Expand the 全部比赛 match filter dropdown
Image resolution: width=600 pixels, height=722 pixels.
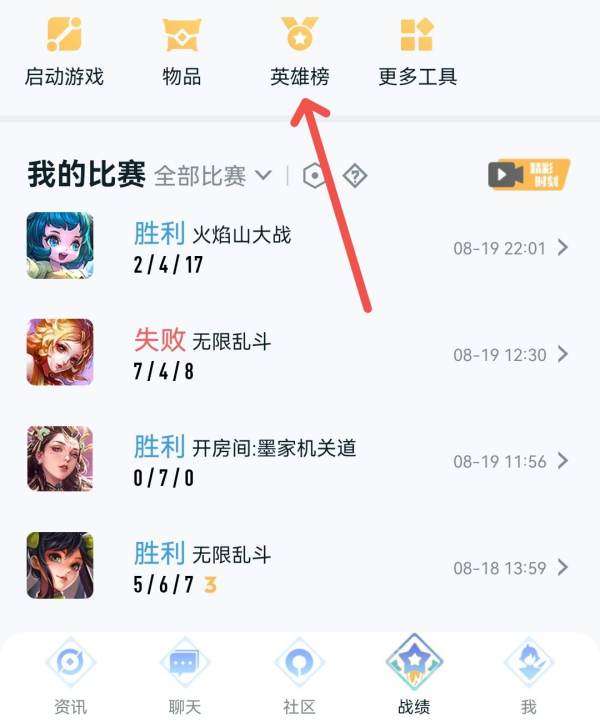tap(212, 176)
